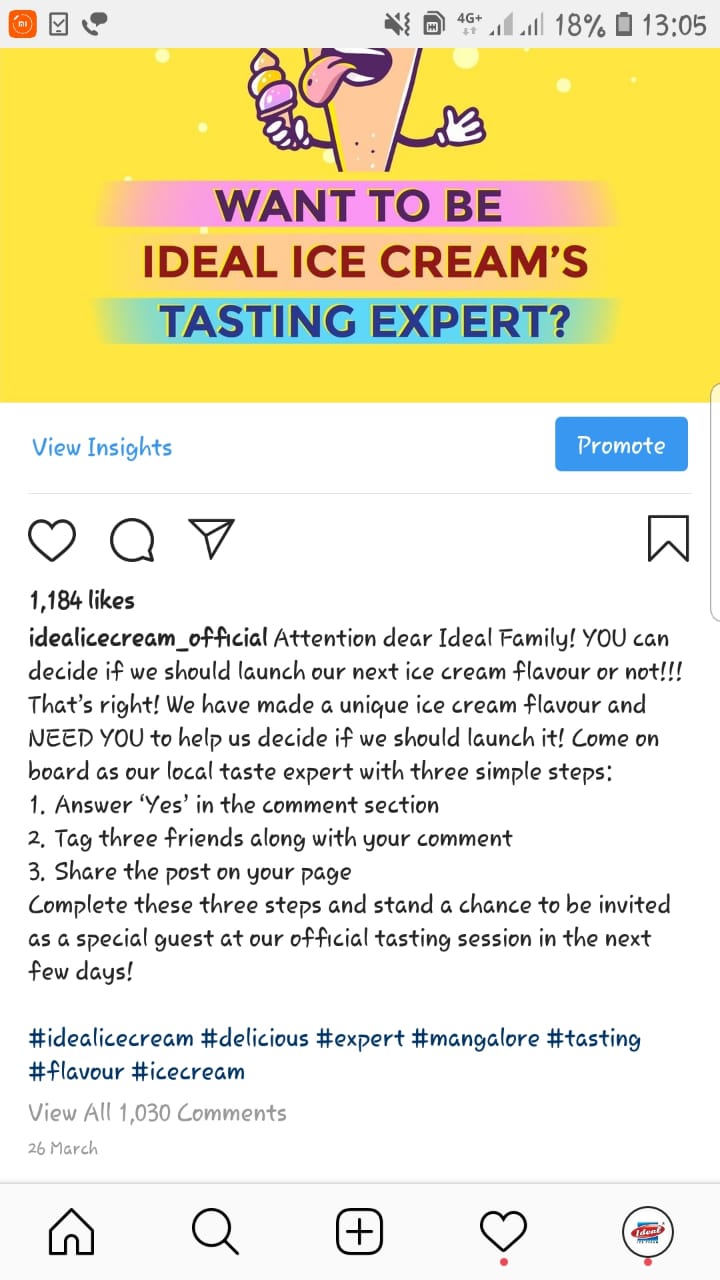Open the comment icon under the post
The image size is (720, 1280).
(x=132, y=540)
